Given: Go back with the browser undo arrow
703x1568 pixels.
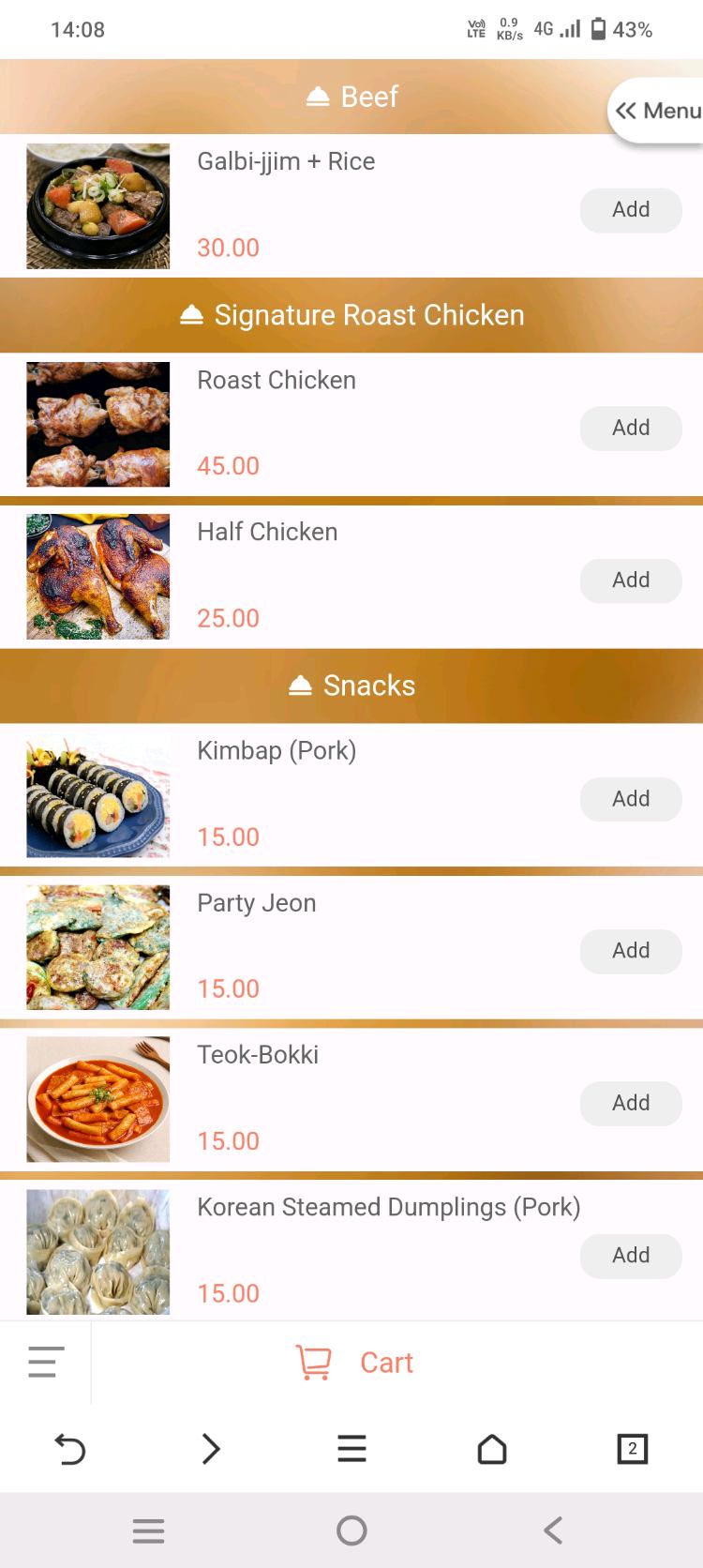Looking at the screenshot, I should pos(70,1449).
